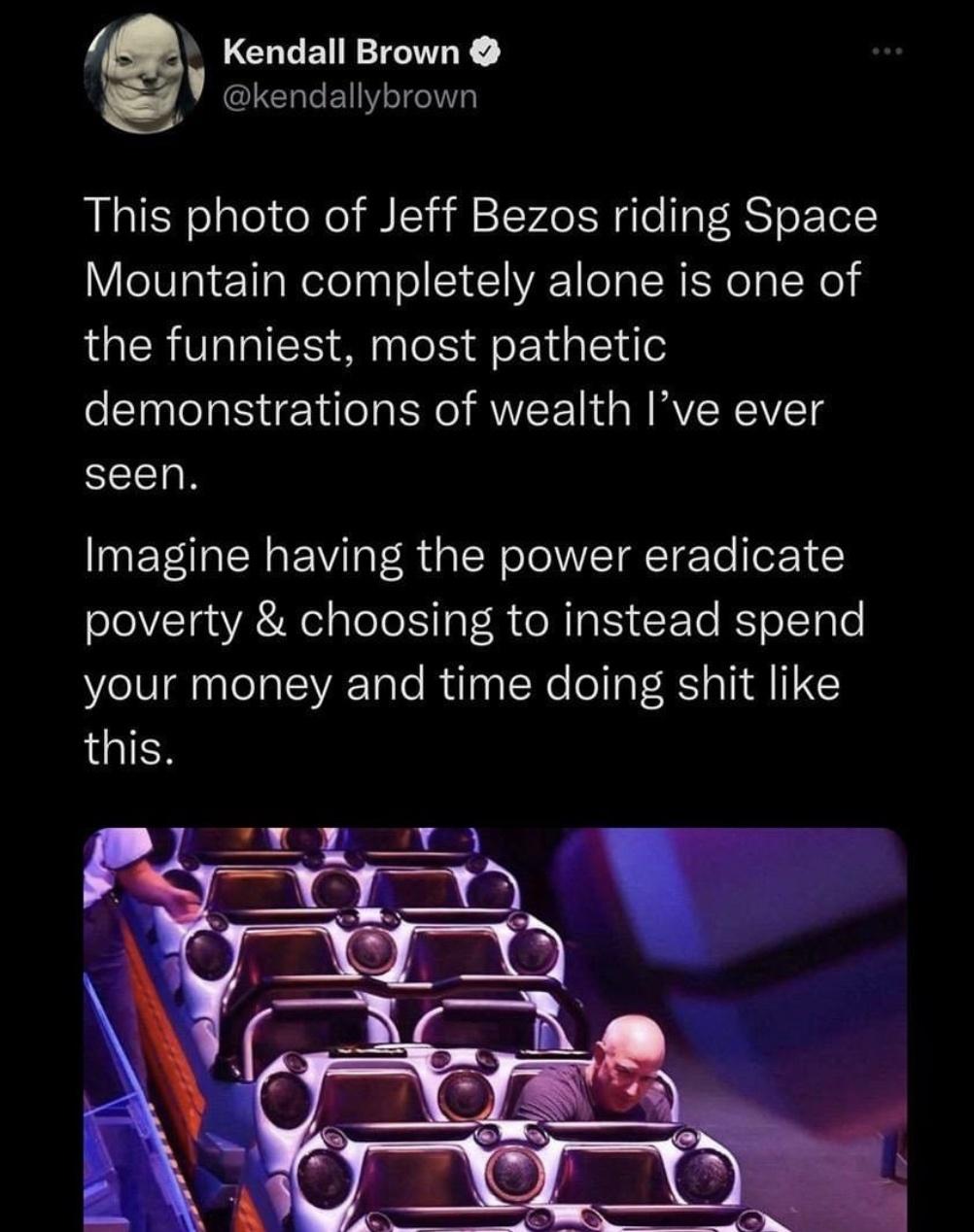This screenshot has width=974, height=1232.
Task: View the @kendallybrown profile
Action: (350, 97)
